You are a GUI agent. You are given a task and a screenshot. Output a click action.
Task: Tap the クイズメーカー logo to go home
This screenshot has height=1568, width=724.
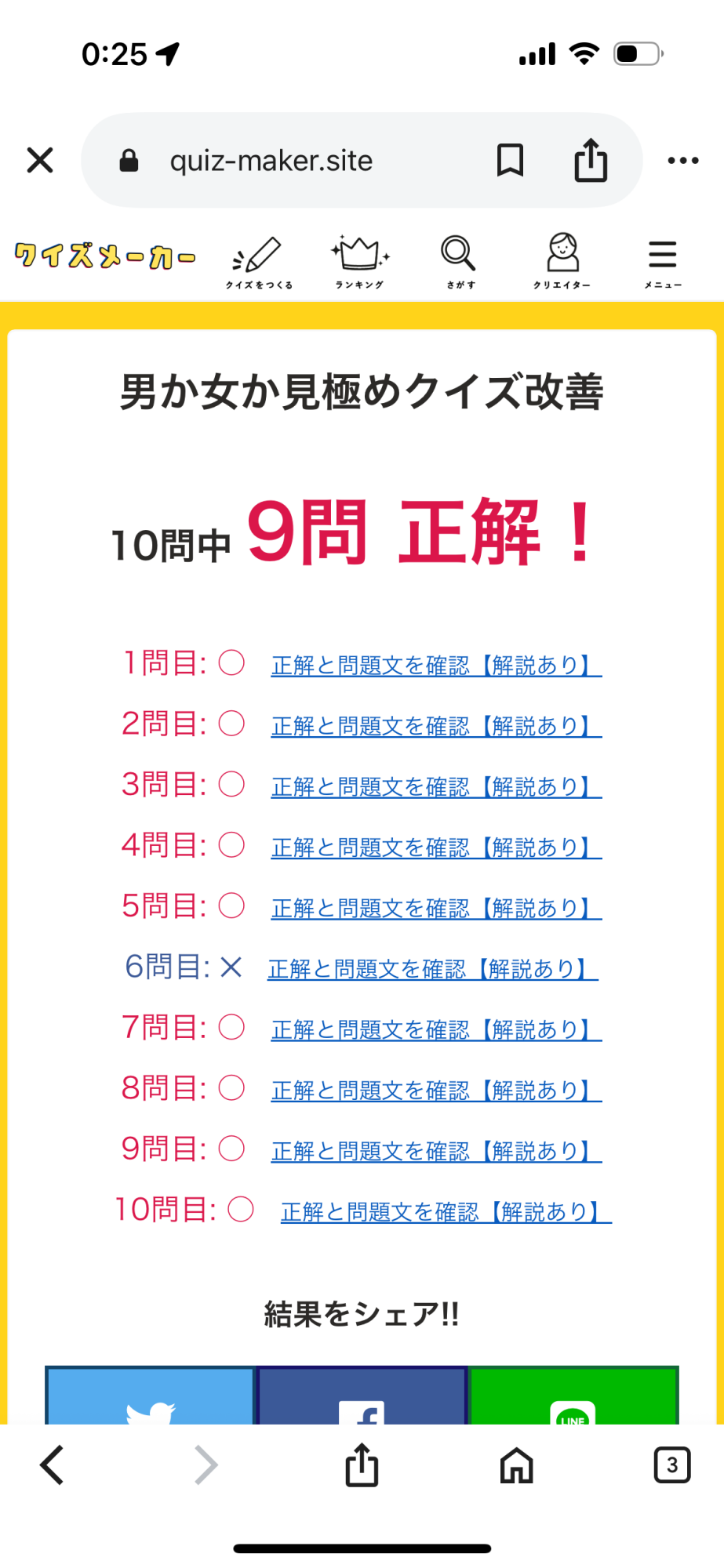click(x=105, y=256)
